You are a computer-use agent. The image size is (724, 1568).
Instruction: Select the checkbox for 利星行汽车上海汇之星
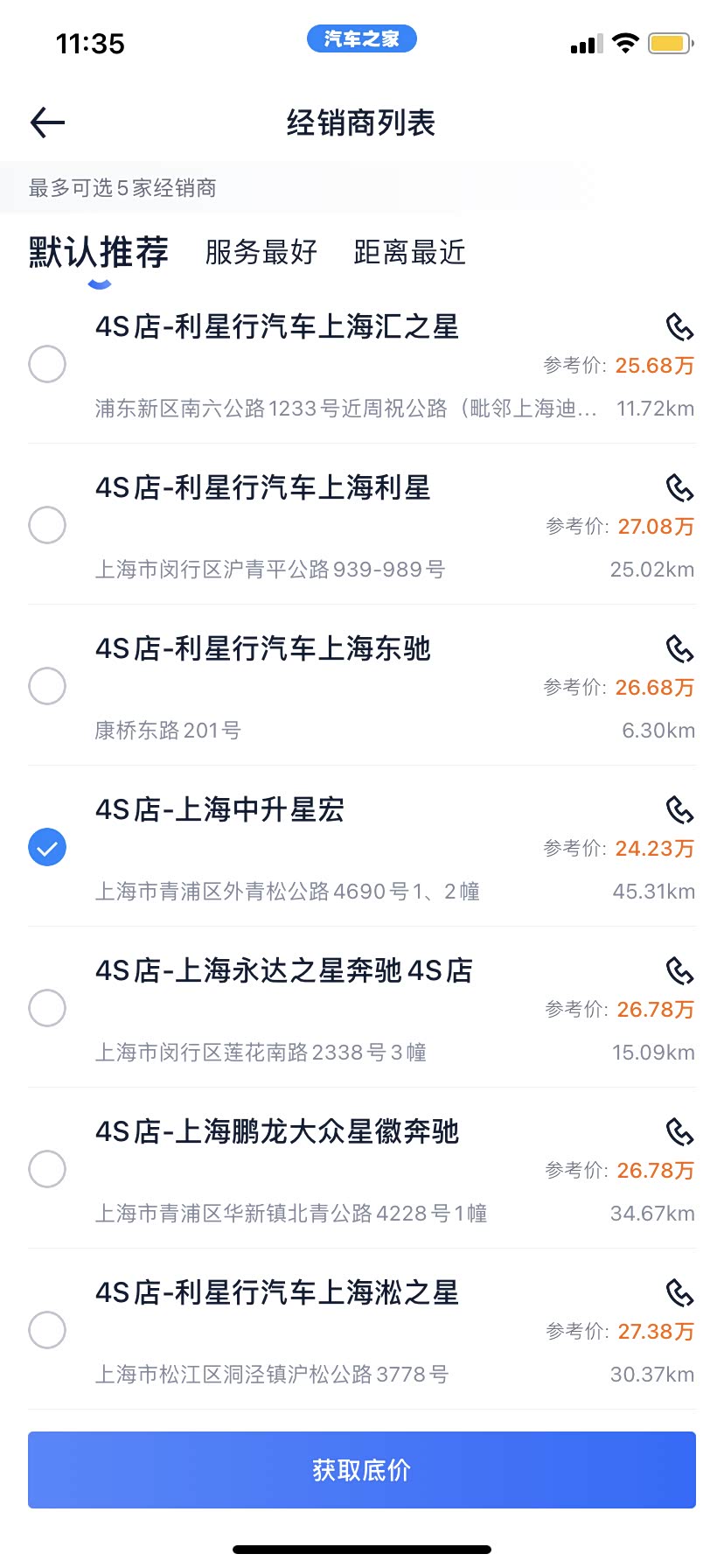click(47, 364)
